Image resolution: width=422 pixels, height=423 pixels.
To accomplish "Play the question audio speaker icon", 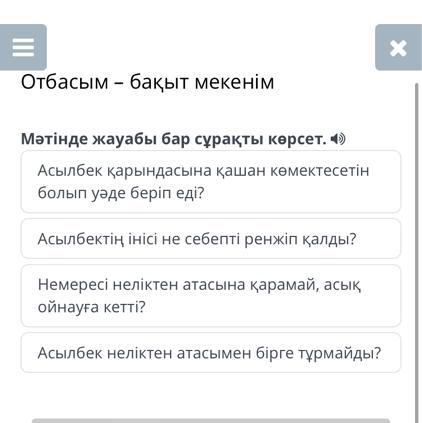I will point(338,139).
